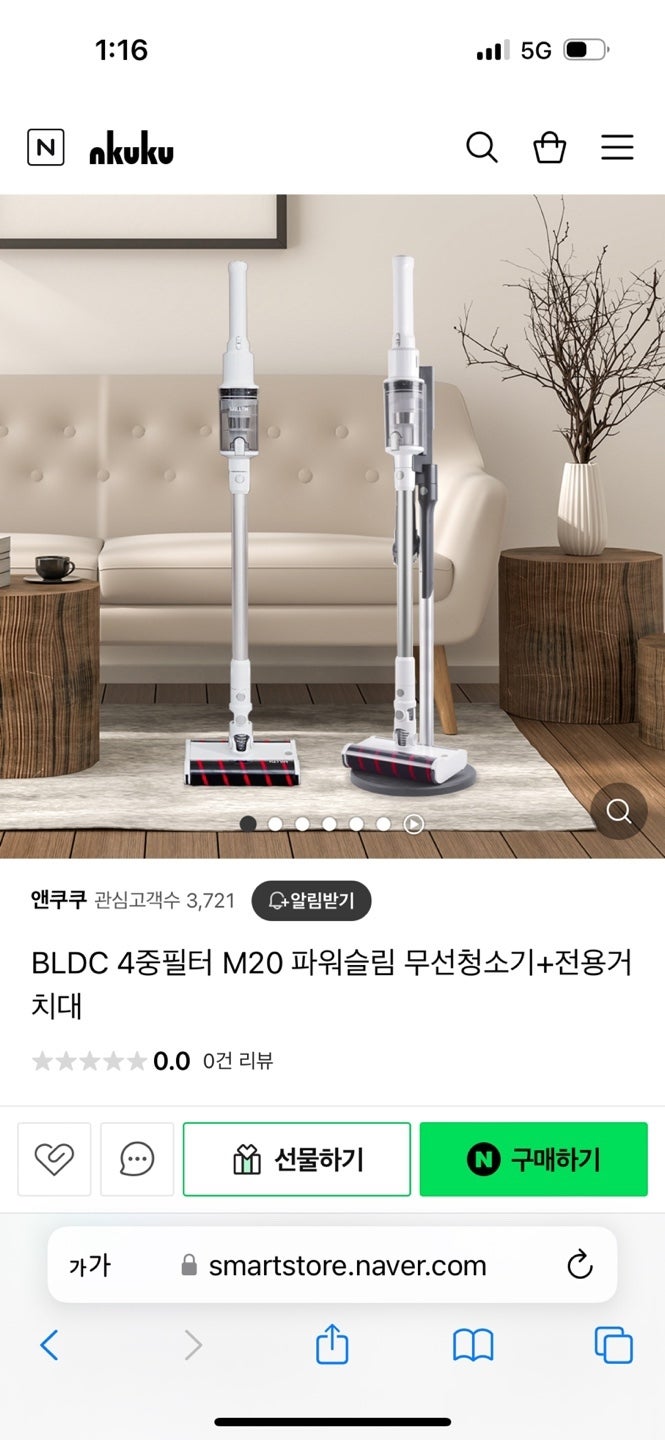665x1440 pixels.
Task: Open Safari bookmarks
Action: (473, 1345)
